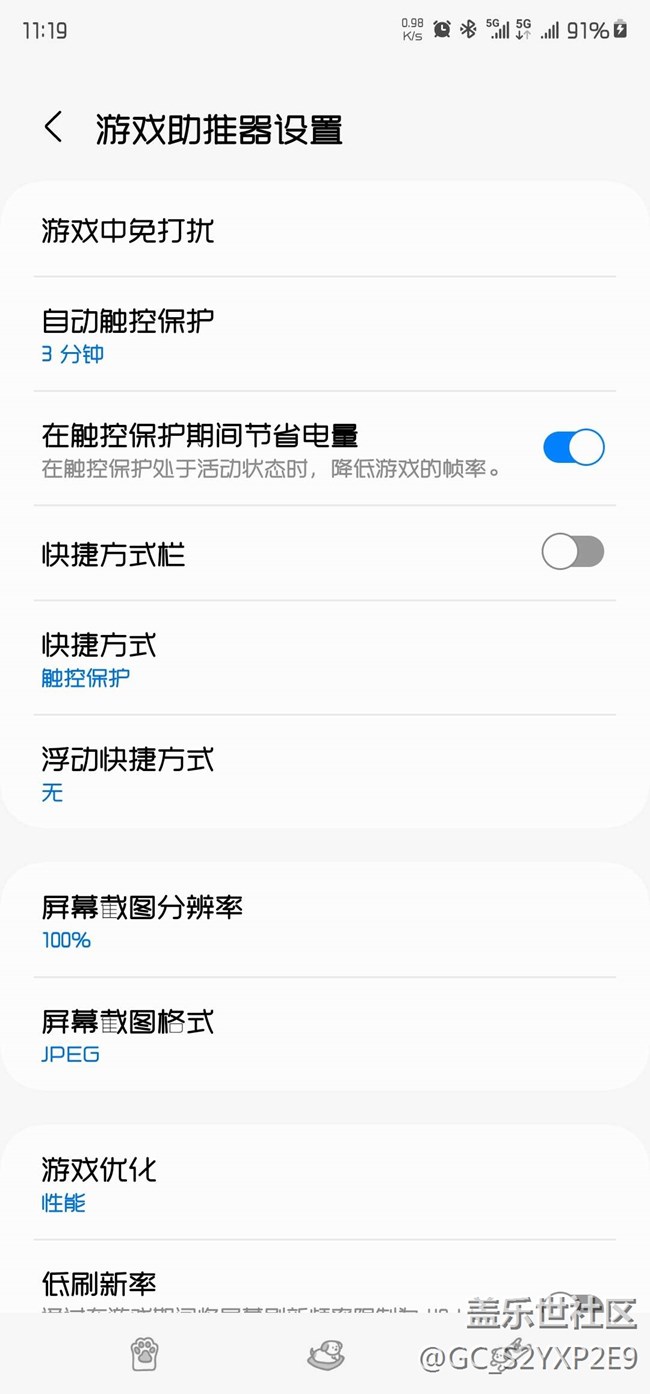Turn off 在触控保护期间节省电量 switch
The image size is (650, 1394).
point(573,447)
